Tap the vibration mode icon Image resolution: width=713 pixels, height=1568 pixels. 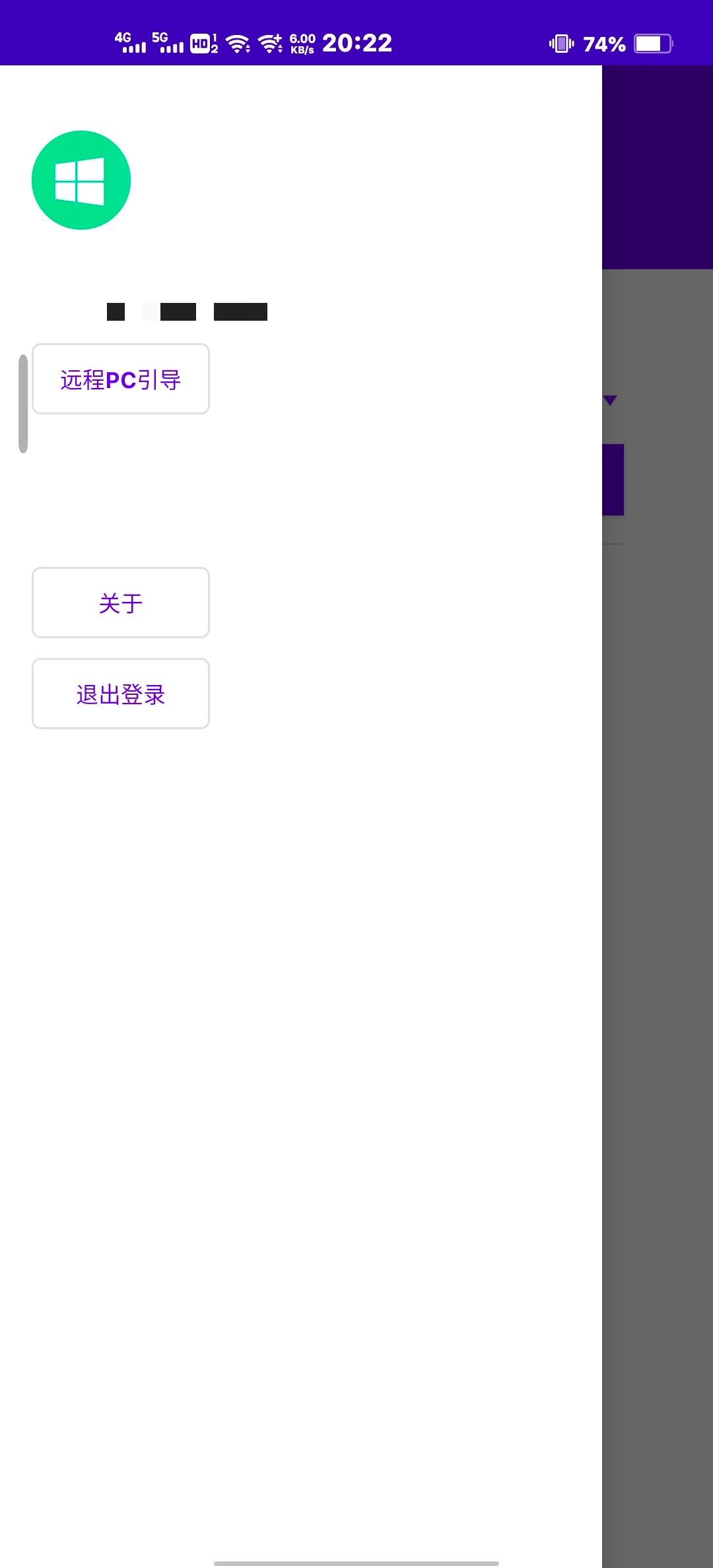pyautogui.click(x=560, y=44)
